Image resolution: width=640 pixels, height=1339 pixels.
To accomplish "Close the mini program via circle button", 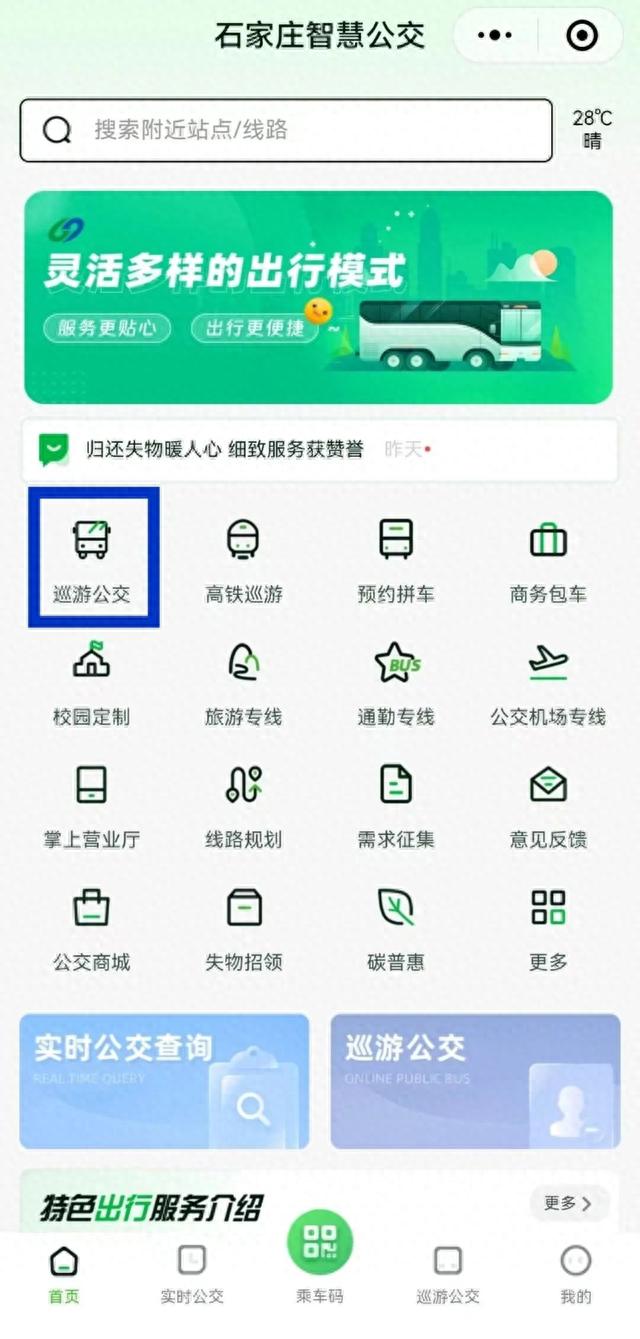I will (582, 36).
